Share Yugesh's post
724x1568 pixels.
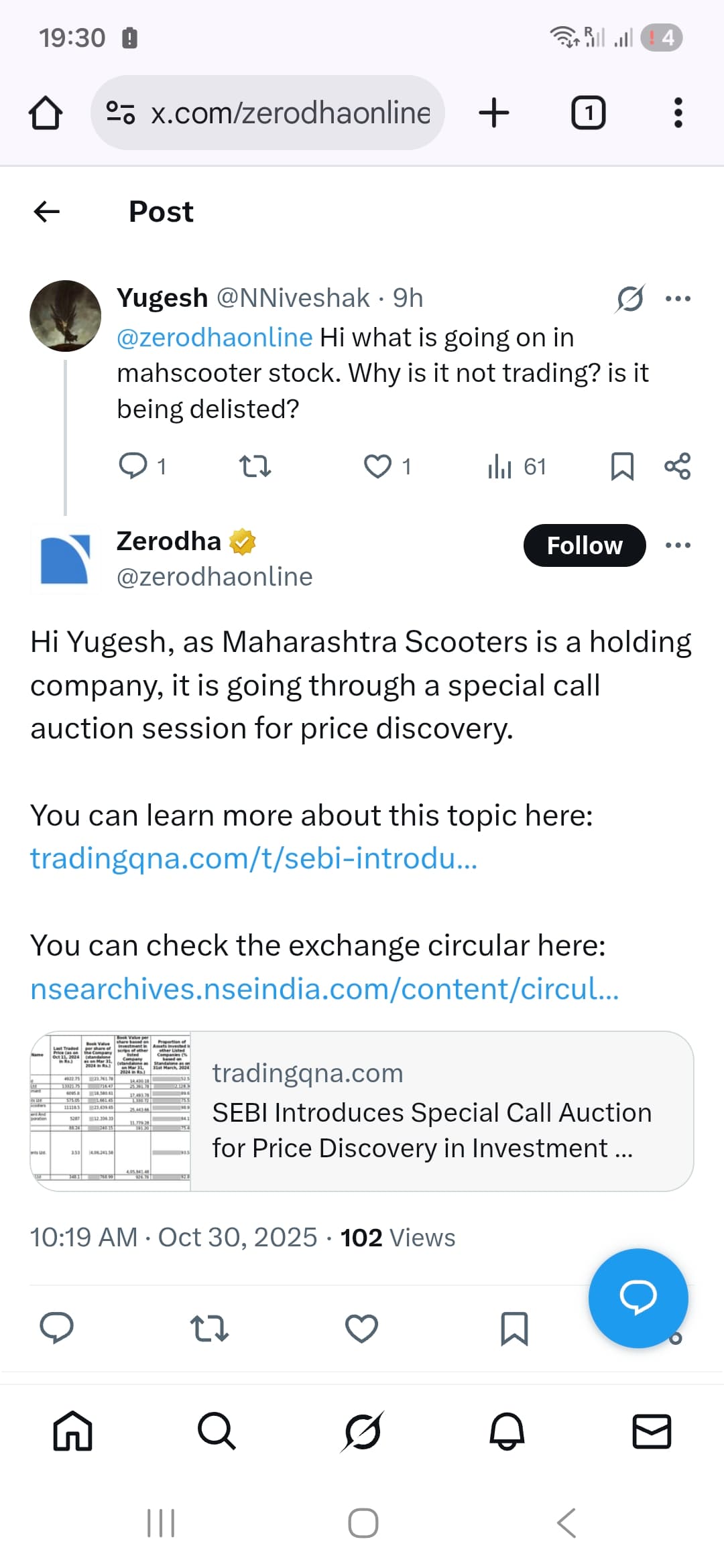(x=677, y=466)
